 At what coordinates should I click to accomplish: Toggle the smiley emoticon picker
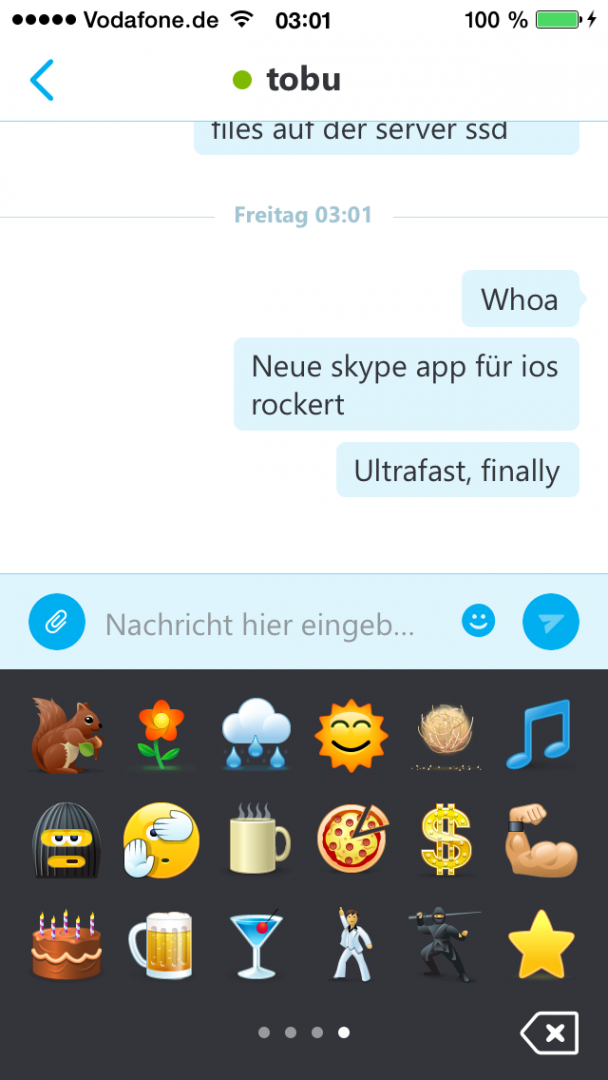(x=478, y=621)
